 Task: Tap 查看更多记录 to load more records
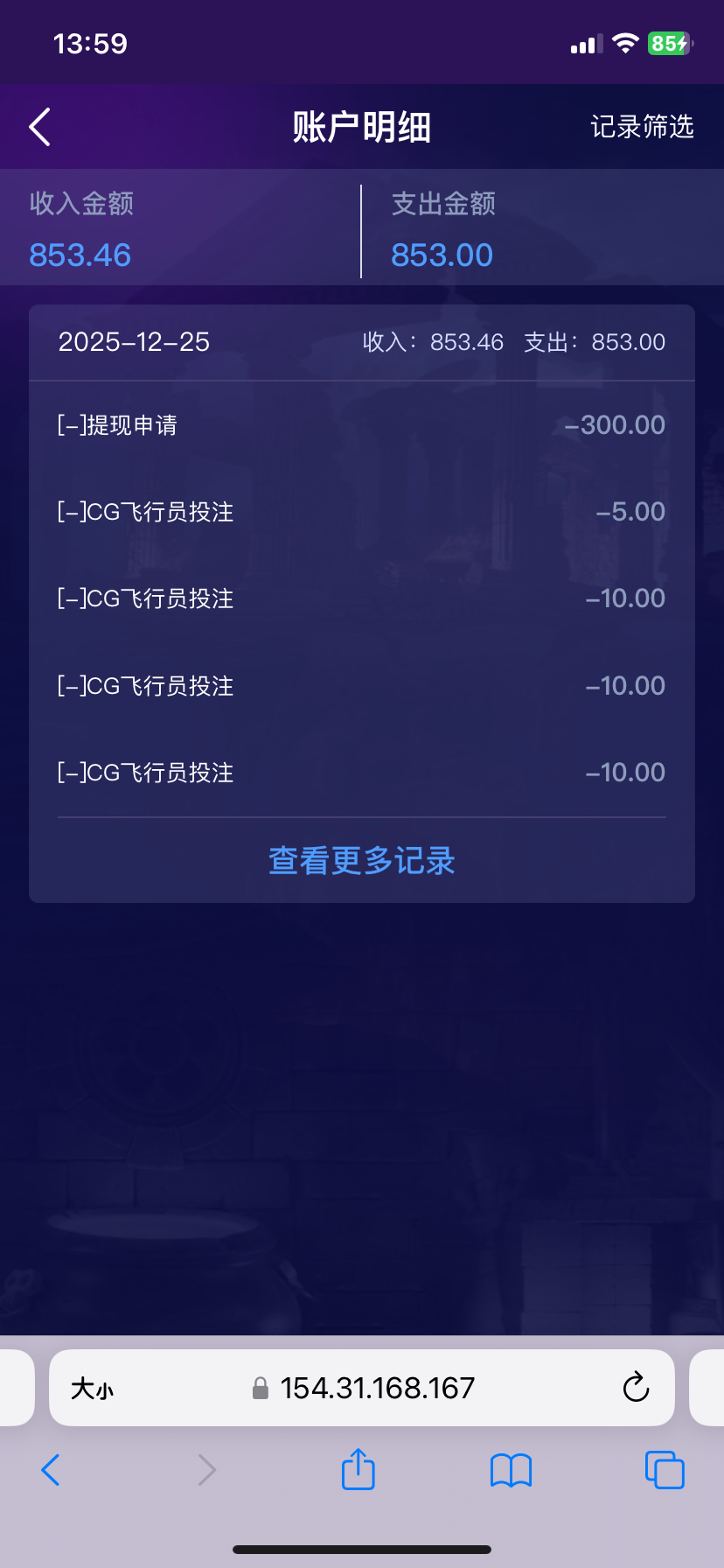click(x=362, y=860)
